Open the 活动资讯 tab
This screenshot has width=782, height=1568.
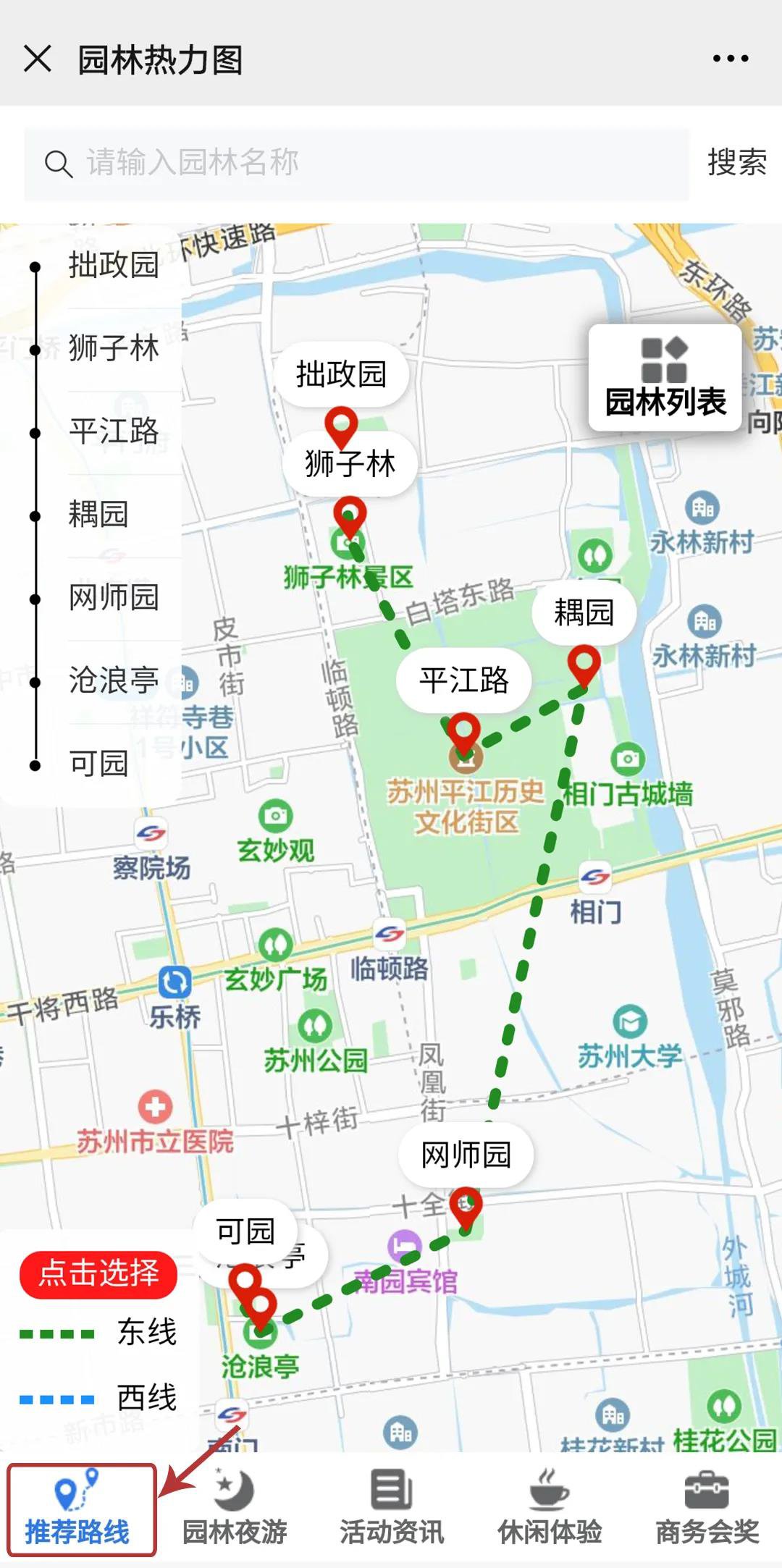click(x=392, y=1510)
